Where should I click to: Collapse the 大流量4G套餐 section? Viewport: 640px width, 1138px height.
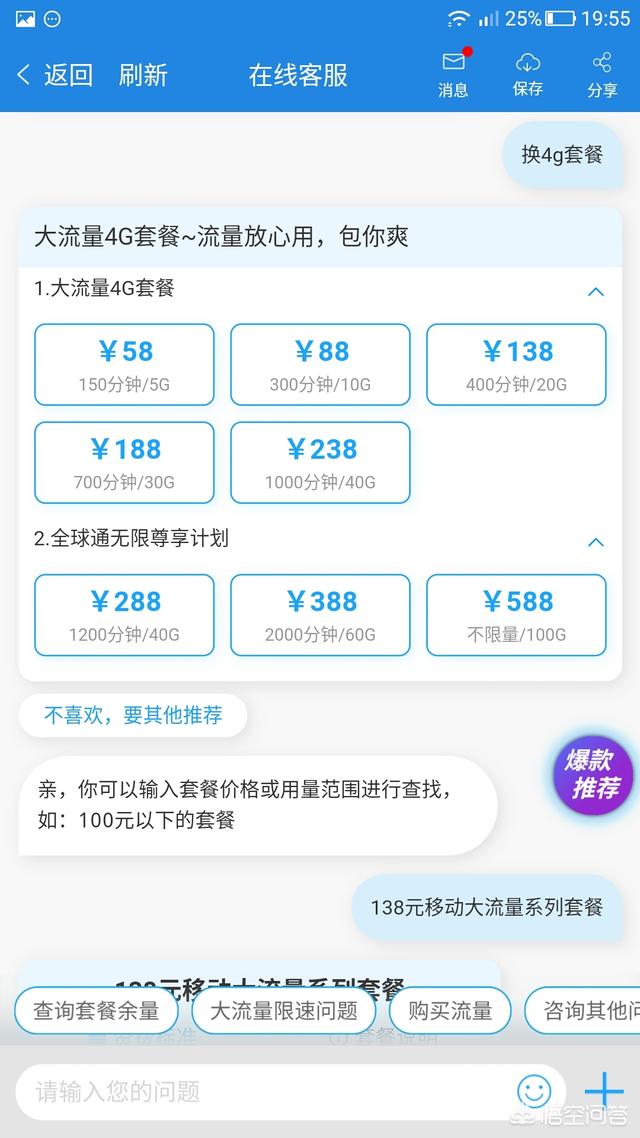[596, 292]
